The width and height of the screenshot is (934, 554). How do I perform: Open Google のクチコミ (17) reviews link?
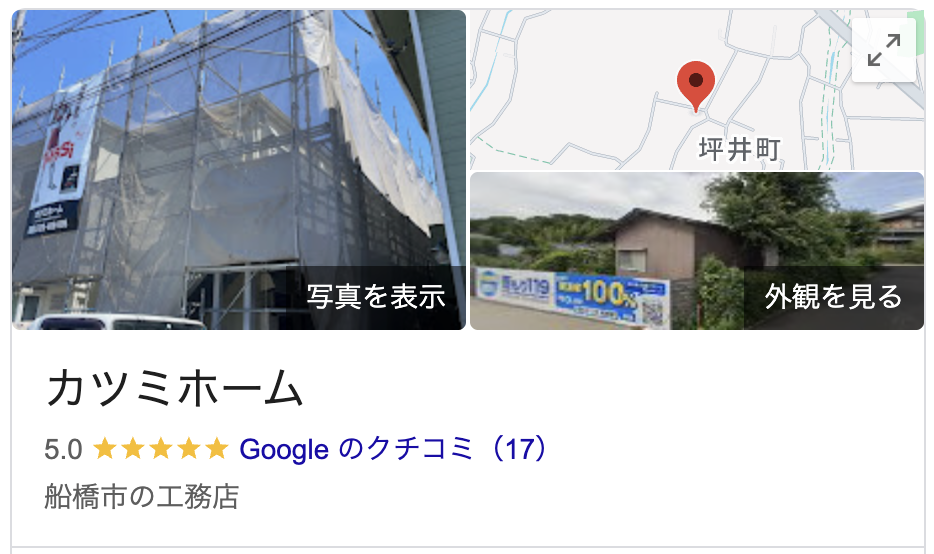click(x=394, y=449)
